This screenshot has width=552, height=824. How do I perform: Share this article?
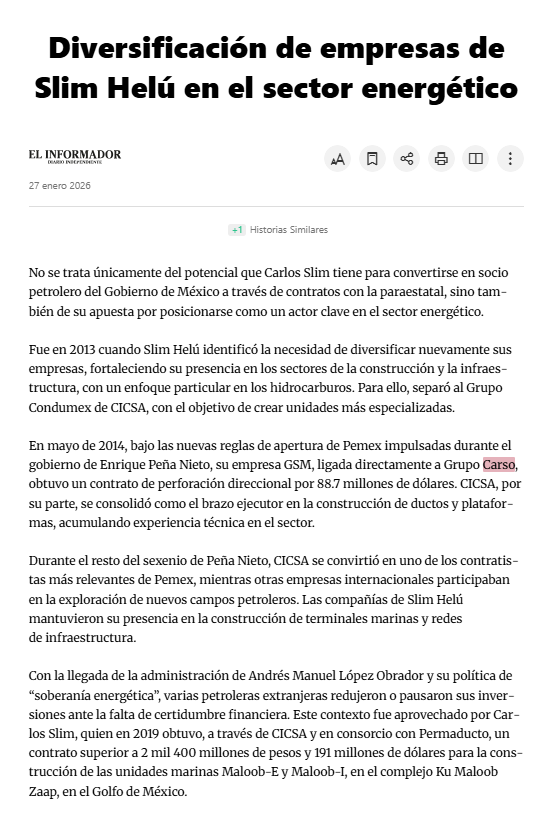[406, 159]
